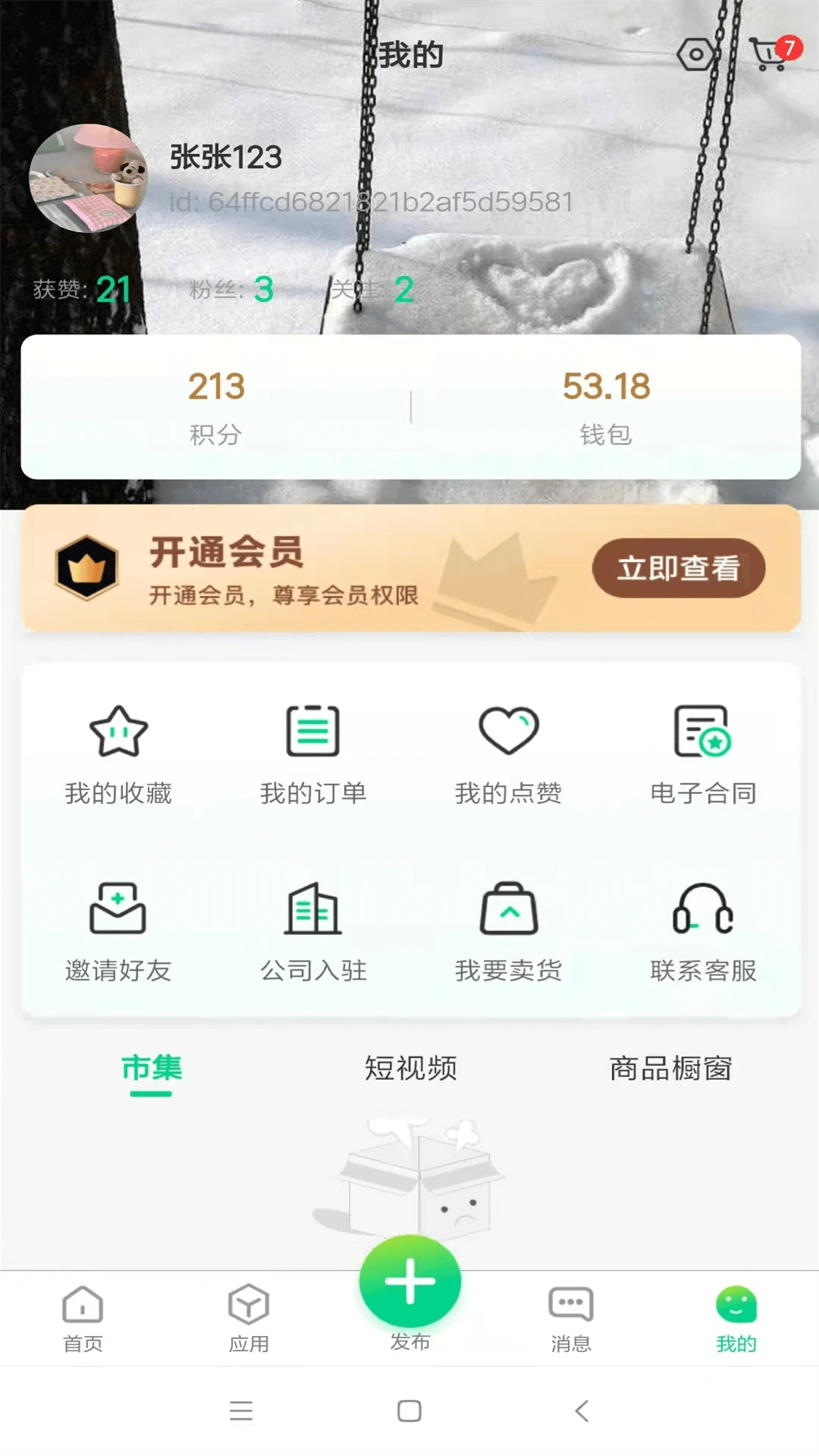
Task: Open the shopping cart with 7 items
Action: coord(769,53)
